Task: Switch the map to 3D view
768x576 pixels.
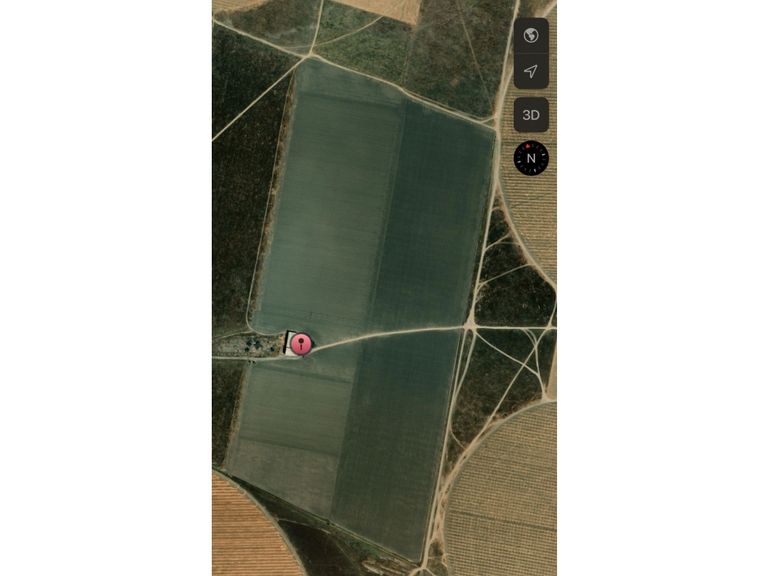Action: 531,115
